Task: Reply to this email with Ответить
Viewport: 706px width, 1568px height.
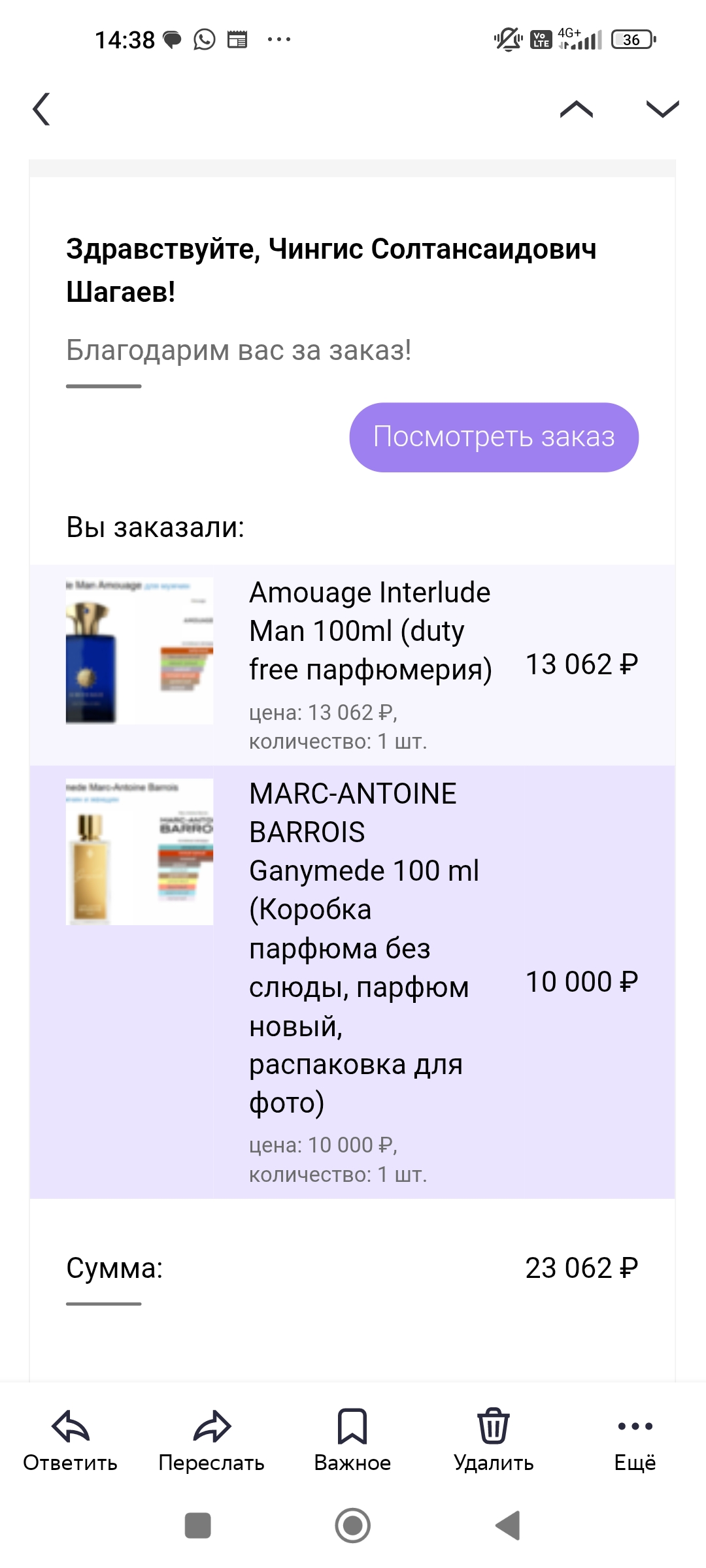Action: click(x=70, y=1439)
